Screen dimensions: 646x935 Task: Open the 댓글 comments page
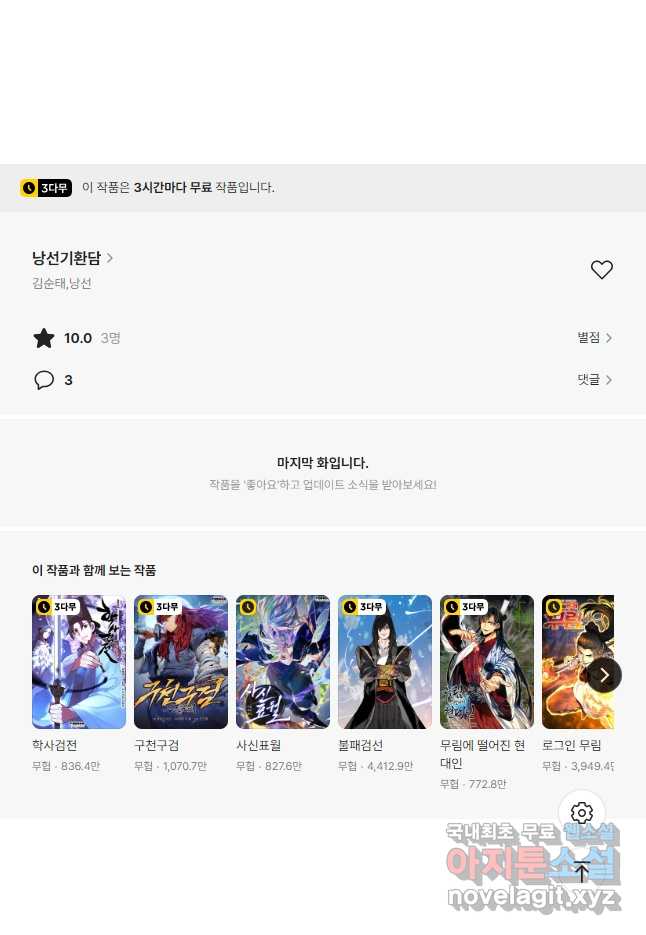point(594,380)
